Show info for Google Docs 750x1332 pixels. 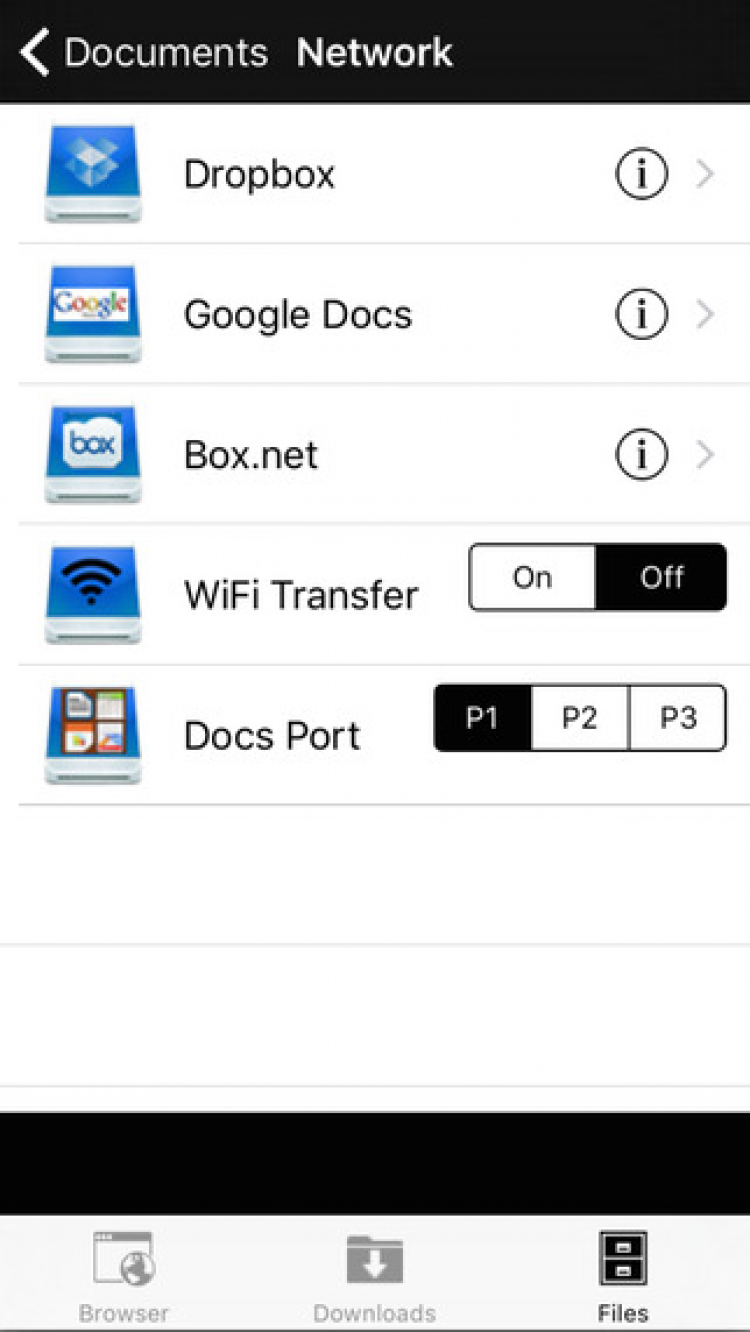[641, 315]
